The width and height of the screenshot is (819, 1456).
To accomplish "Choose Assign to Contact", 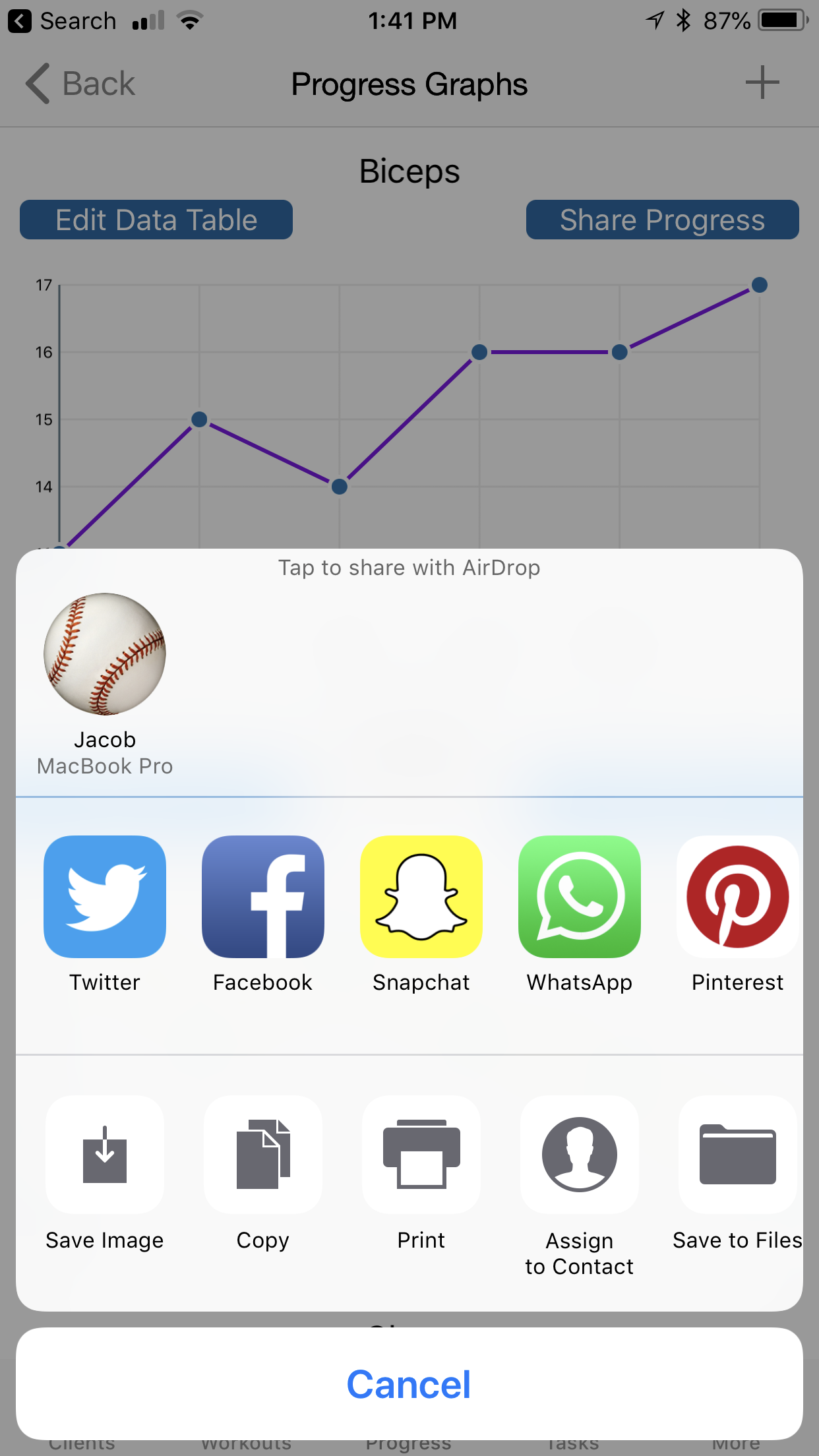I will [x=580, y=1155].
